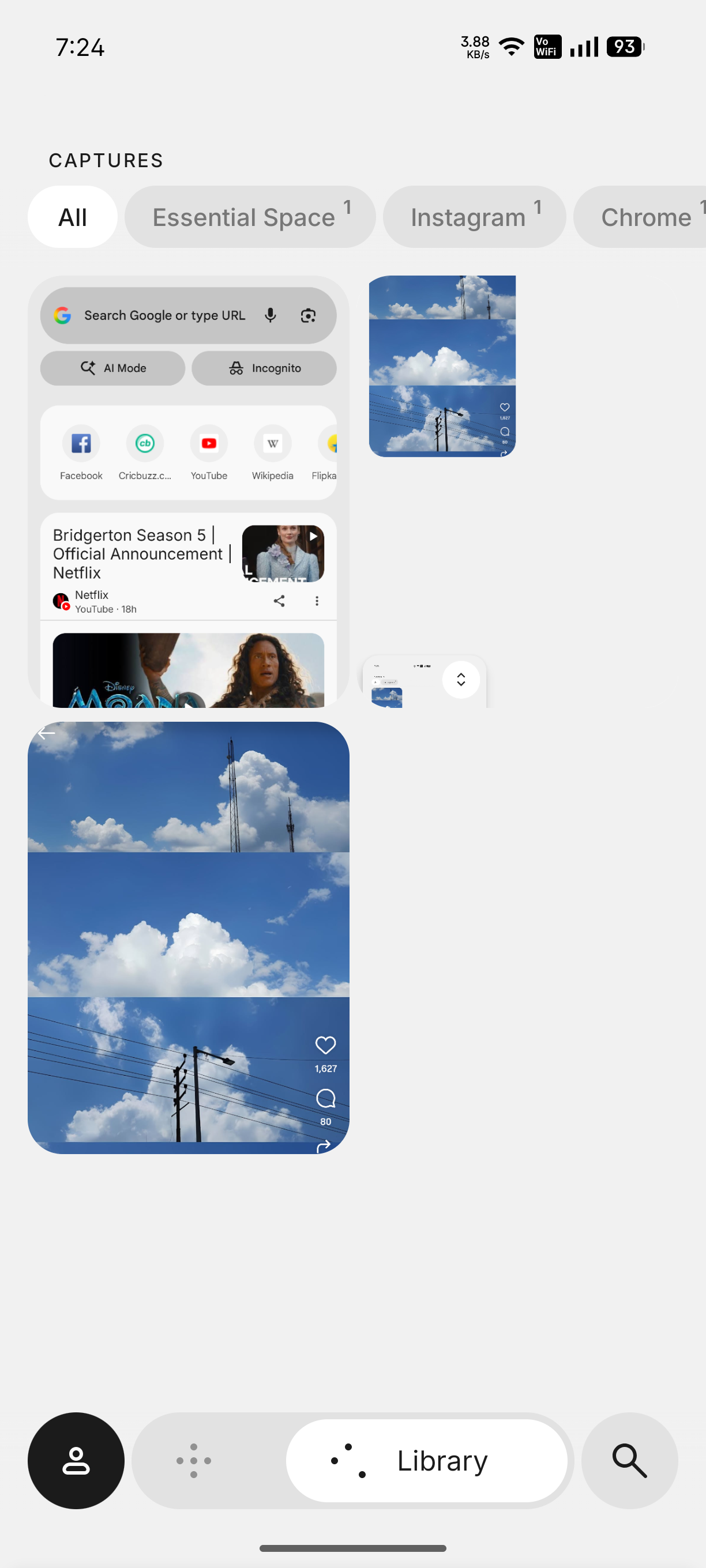The height and width of the screenshot is (1568, 706).
Task: Filter captures by Essential Space
Action: [x=250, y=217]
